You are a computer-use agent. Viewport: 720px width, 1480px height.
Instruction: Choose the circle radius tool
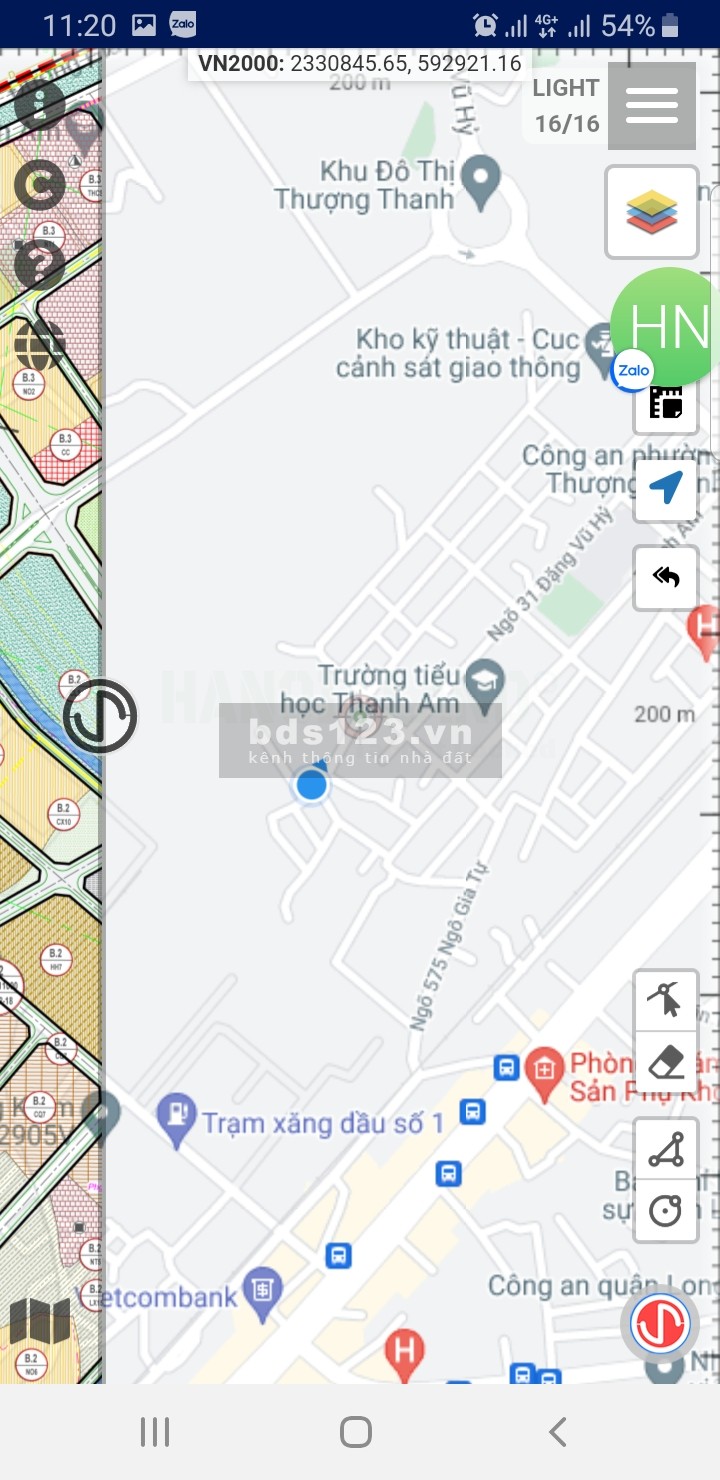click(666, 1212)
